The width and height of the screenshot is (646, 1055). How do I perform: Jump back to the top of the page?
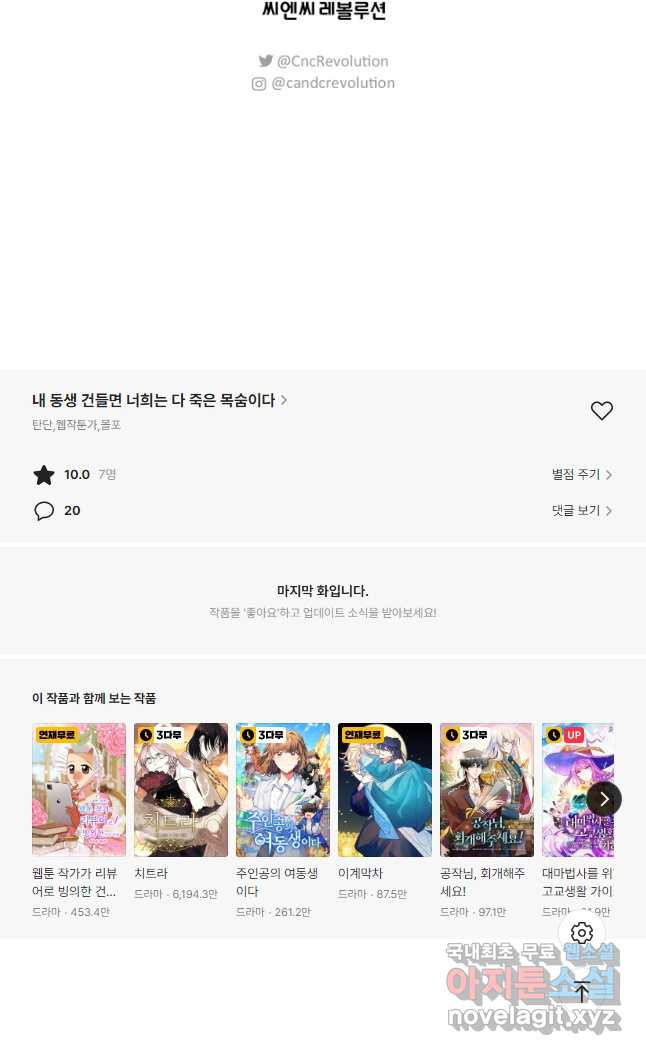coord(582,993)
